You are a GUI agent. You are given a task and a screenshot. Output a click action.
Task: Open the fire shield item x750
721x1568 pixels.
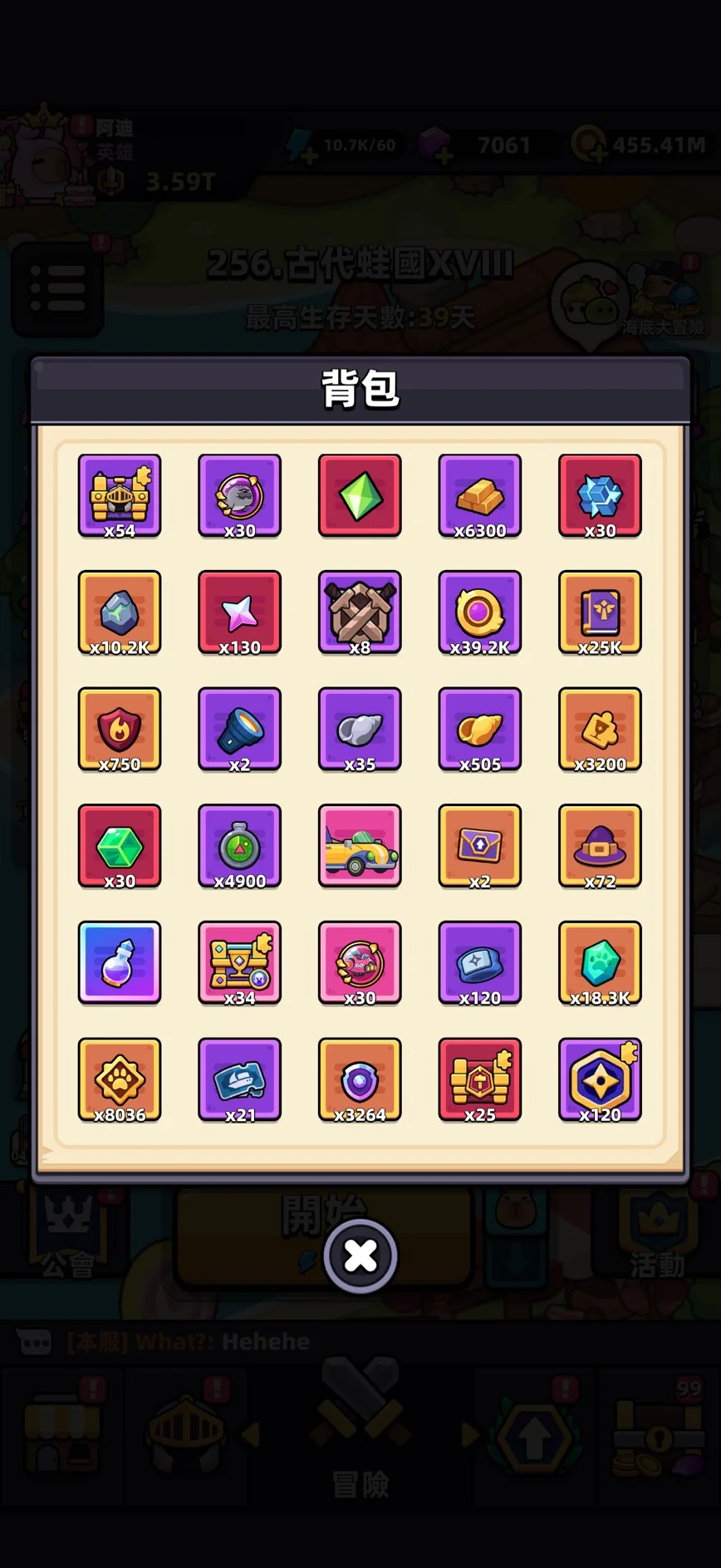(120, 729)
